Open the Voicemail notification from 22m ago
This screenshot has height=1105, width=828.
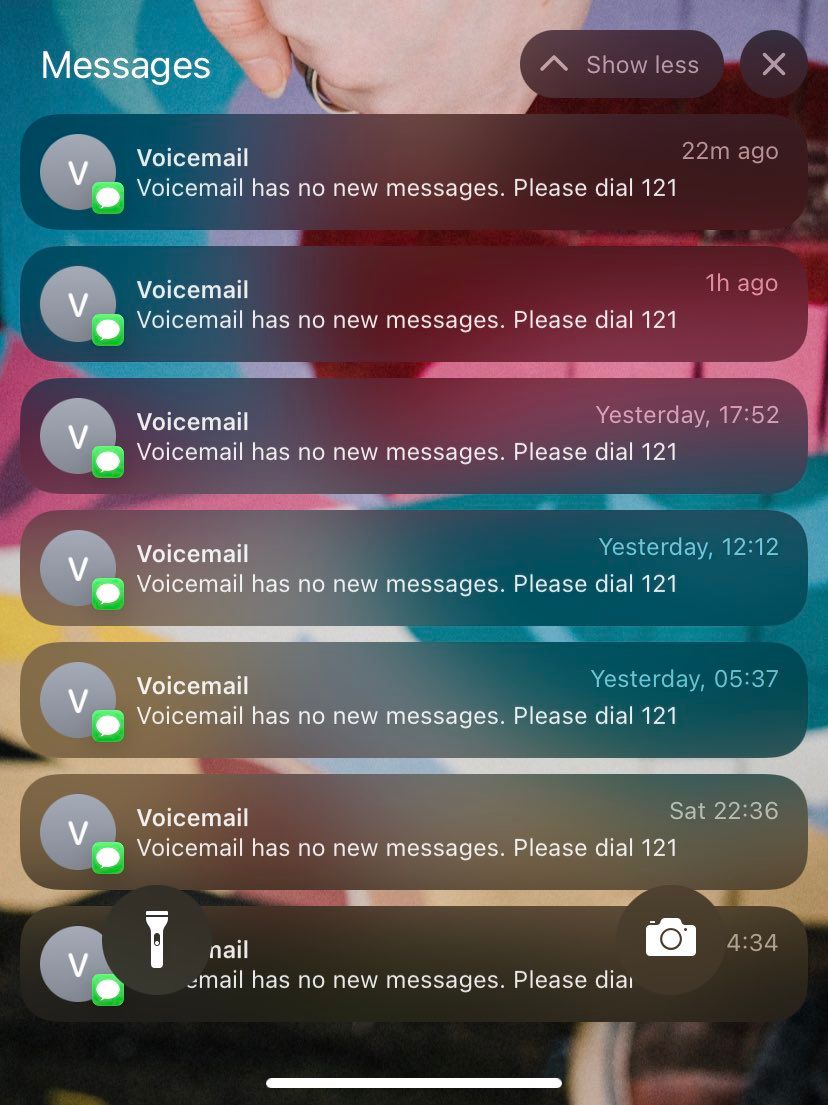tap(413, 172)
